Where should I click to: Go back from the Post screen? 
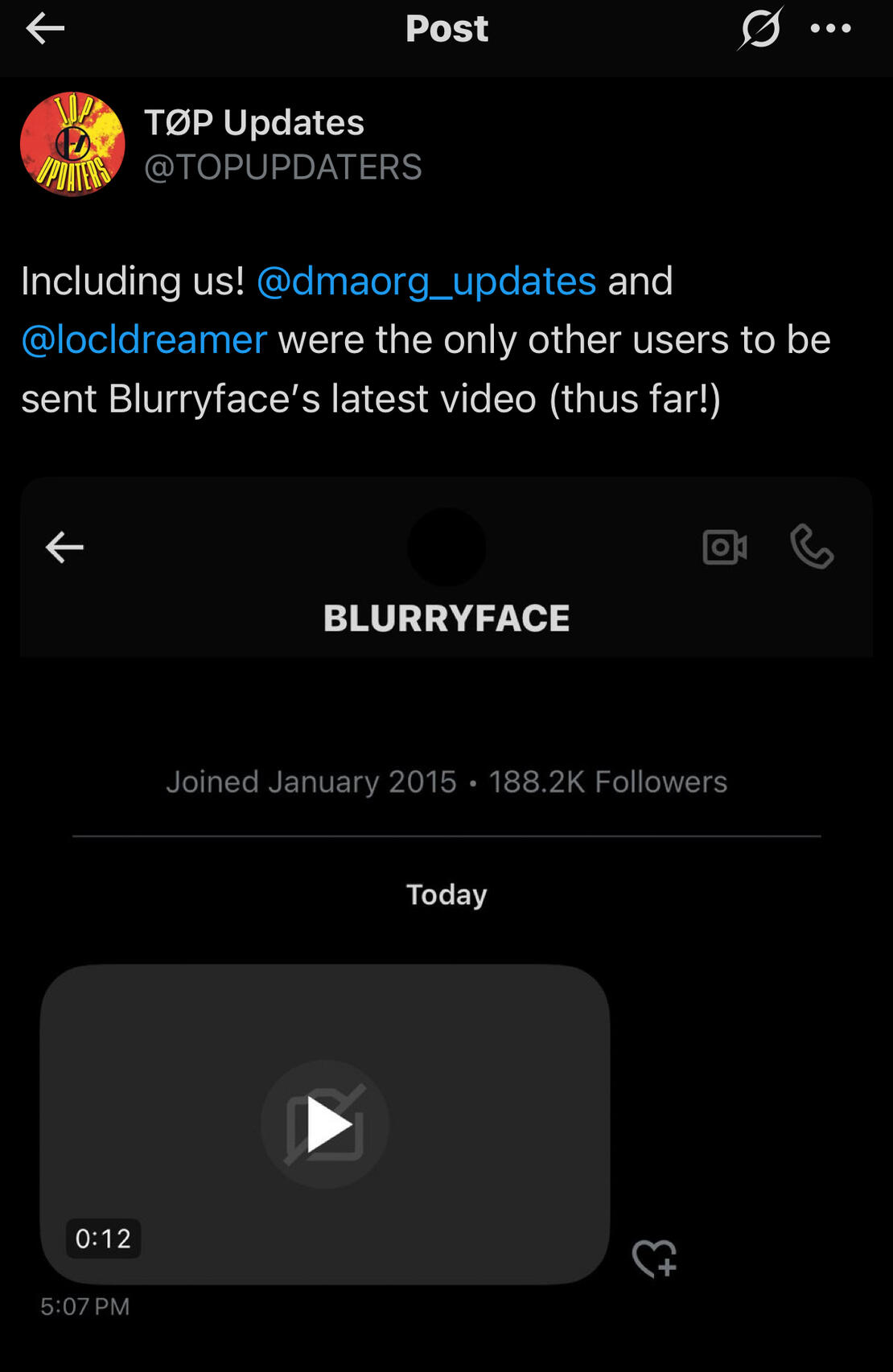tap(45, 29)
